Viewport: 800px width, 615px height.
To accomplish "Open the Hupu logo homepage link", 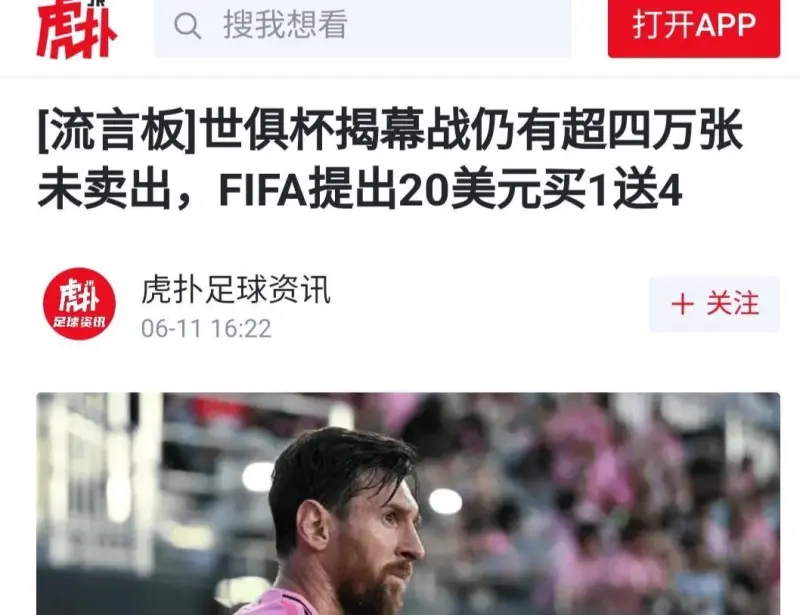I will (x=76, y=28).
